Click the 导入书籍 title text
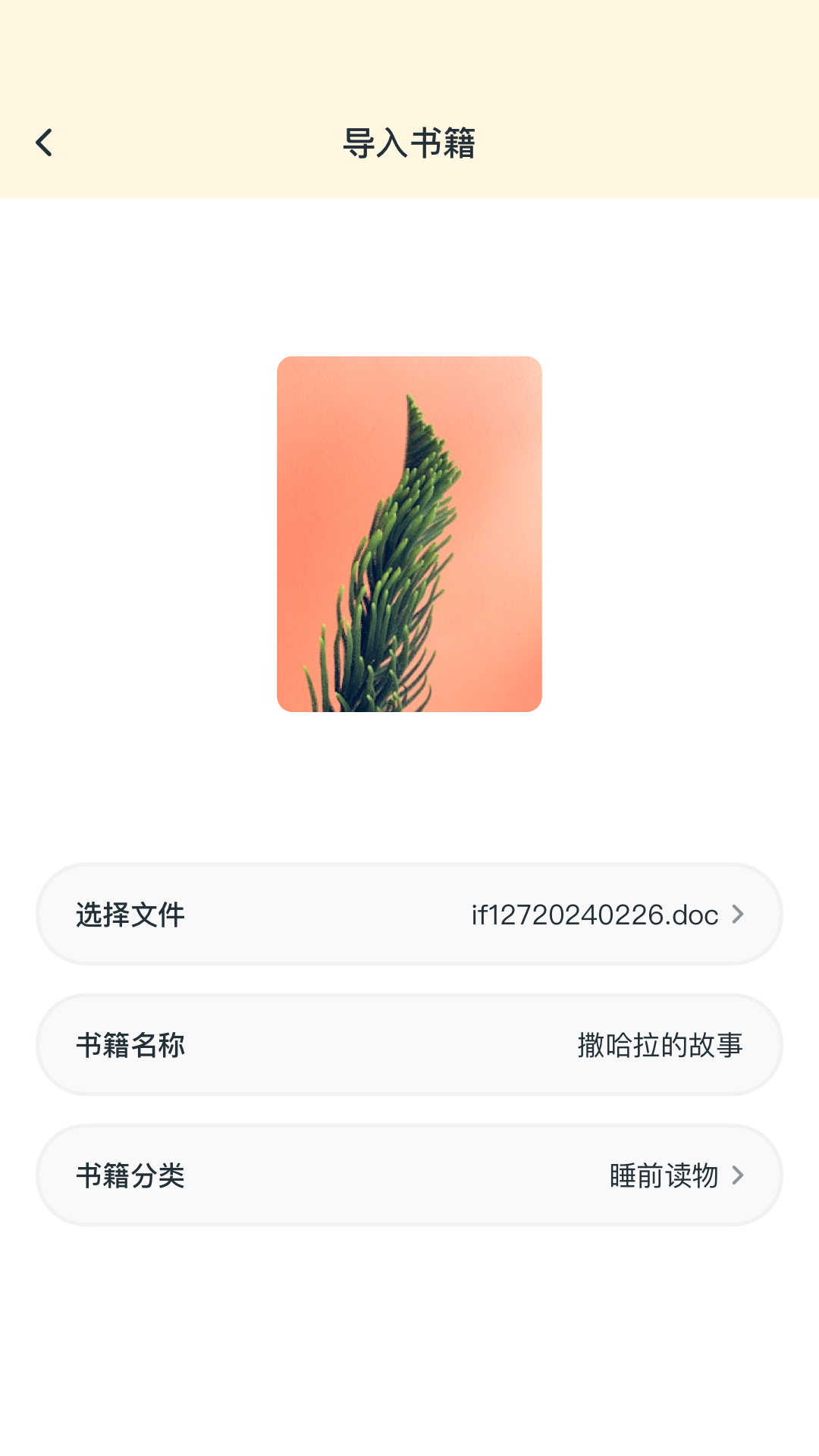The height and width of the screenshot is (1456, 819). tap(409, 141)
